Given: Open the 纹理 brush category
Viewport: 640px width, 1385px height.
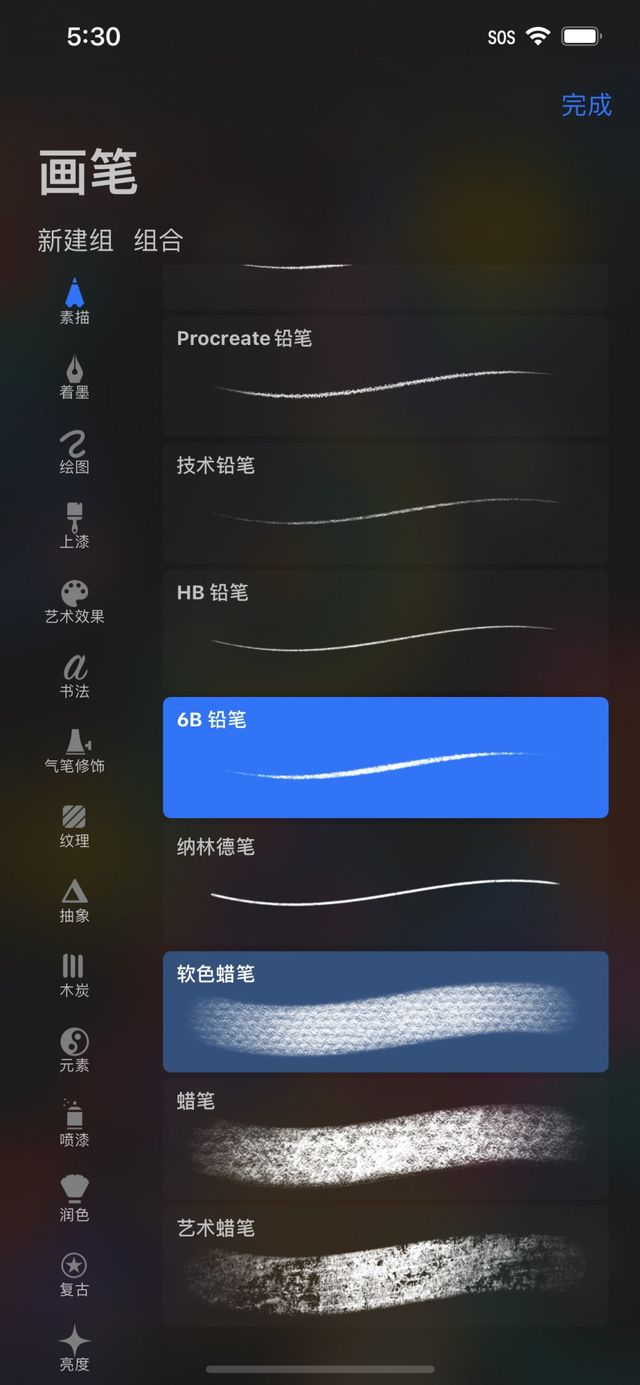Looking at the screenshot, I should click(74, 826).
